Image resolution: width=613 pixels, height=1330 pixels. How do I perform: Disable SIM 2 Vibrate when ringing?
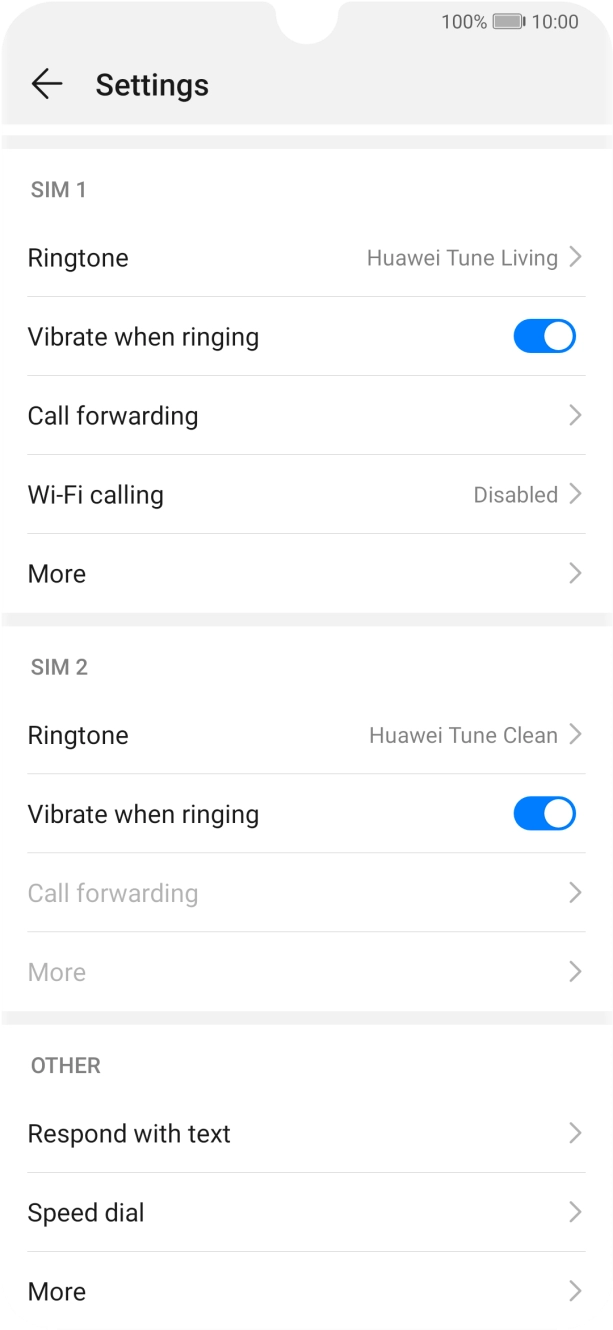(x=544, y=814)
